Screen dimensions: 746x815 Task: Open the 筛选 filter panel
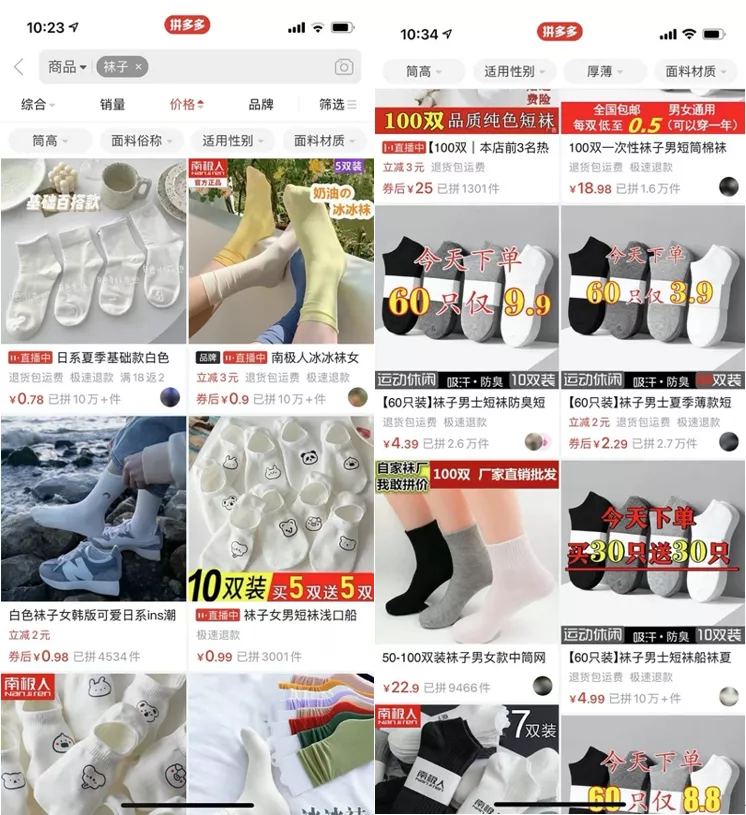[337, 104]
